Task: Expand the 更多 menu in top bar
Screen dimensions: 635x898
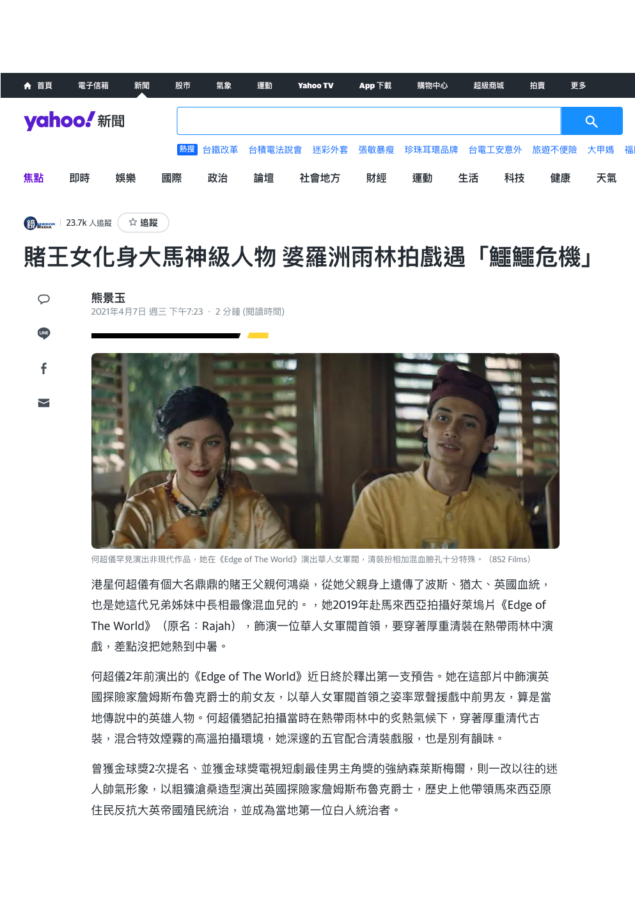Action: pyautogui.click(x=578, y=86)
